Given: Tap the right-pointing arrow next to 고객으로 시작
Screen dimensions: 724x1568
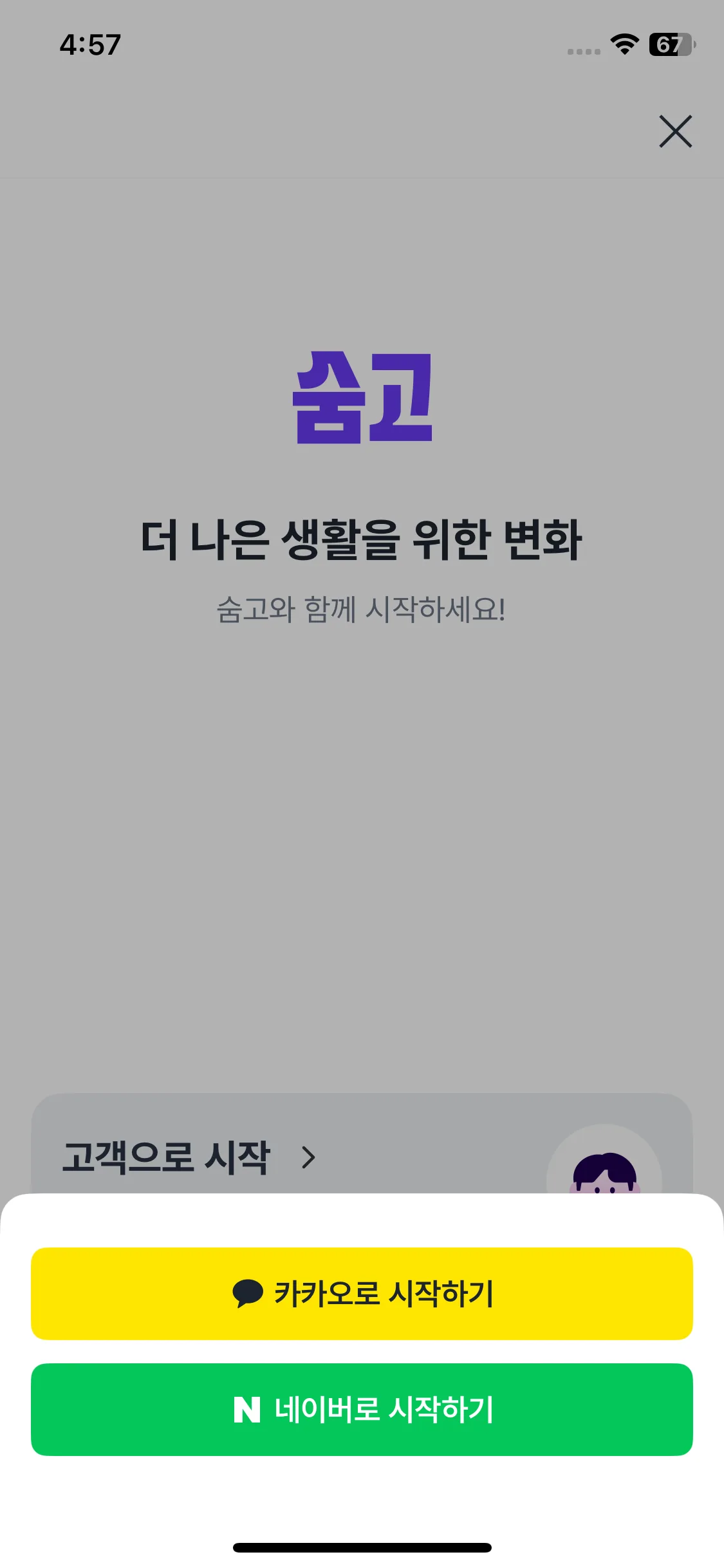Looking at the screenshot, I should (x=307, y=1157).
